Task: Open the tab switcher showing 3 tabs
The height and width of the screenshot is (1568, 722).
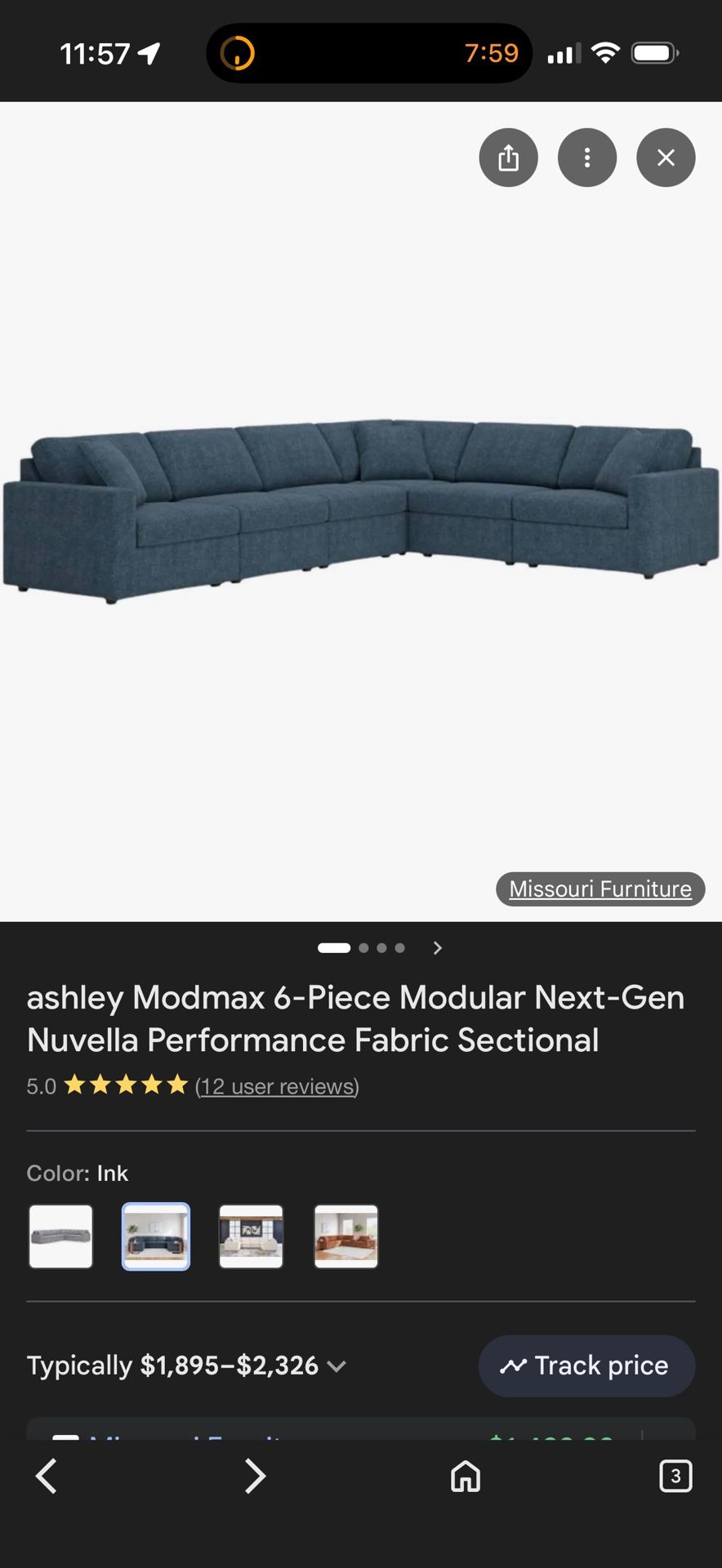Action: click(x=675, y=1476)
